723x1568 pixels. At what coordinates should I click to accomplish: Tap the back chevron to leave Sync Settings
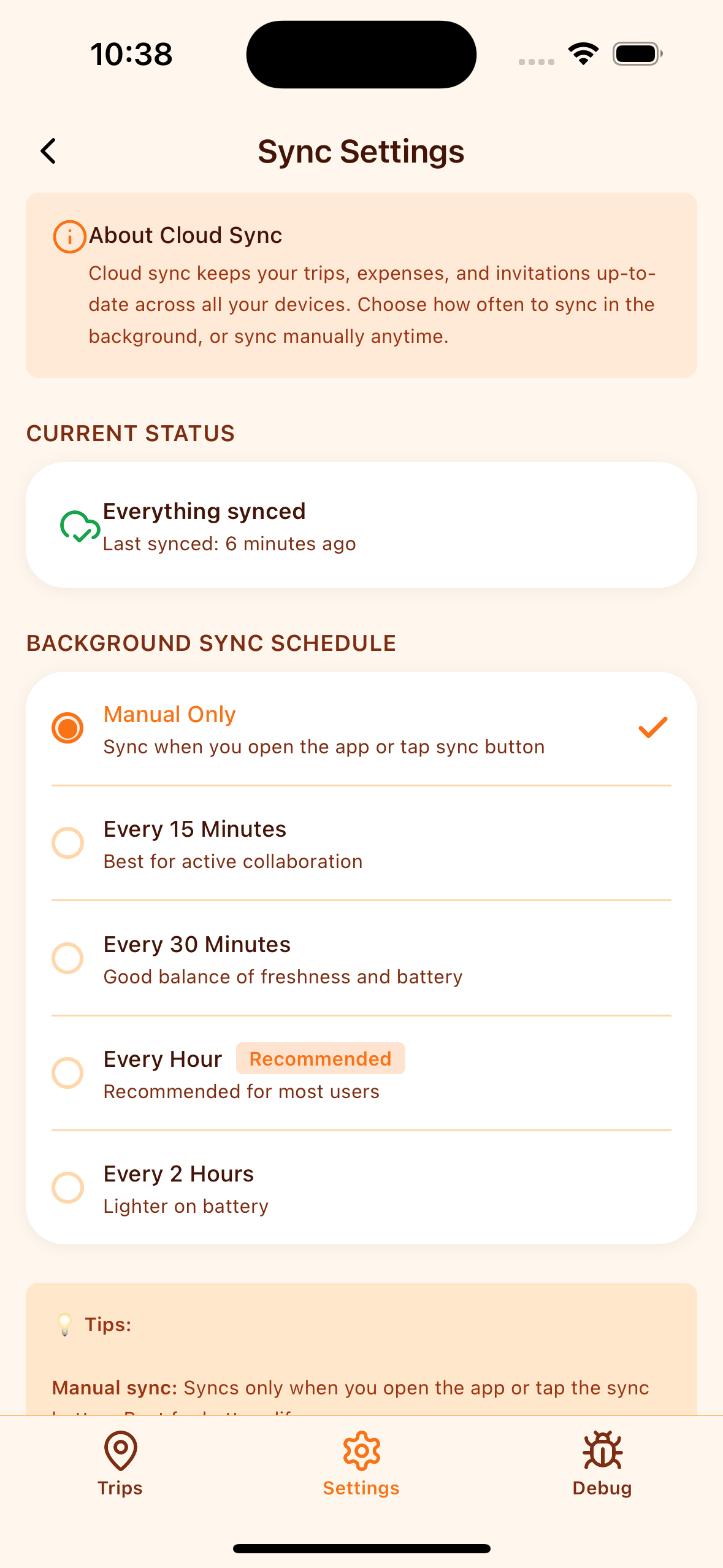48,150
